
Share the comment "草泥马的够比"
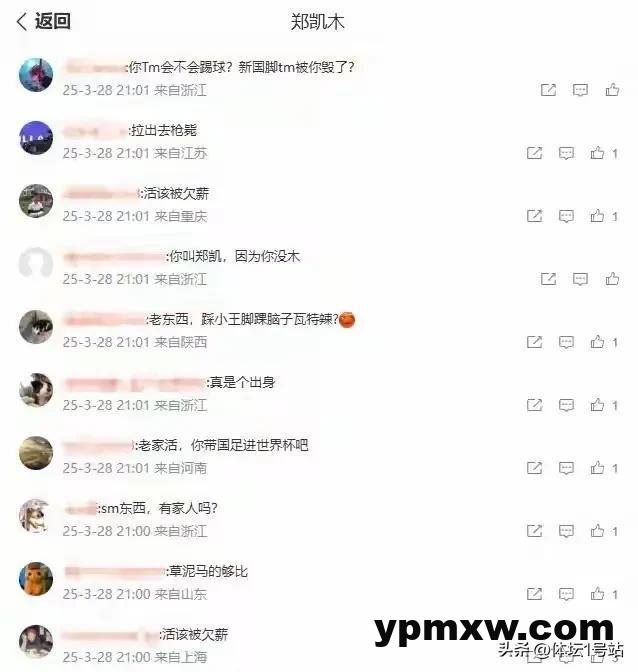click(x=535, y=594)
